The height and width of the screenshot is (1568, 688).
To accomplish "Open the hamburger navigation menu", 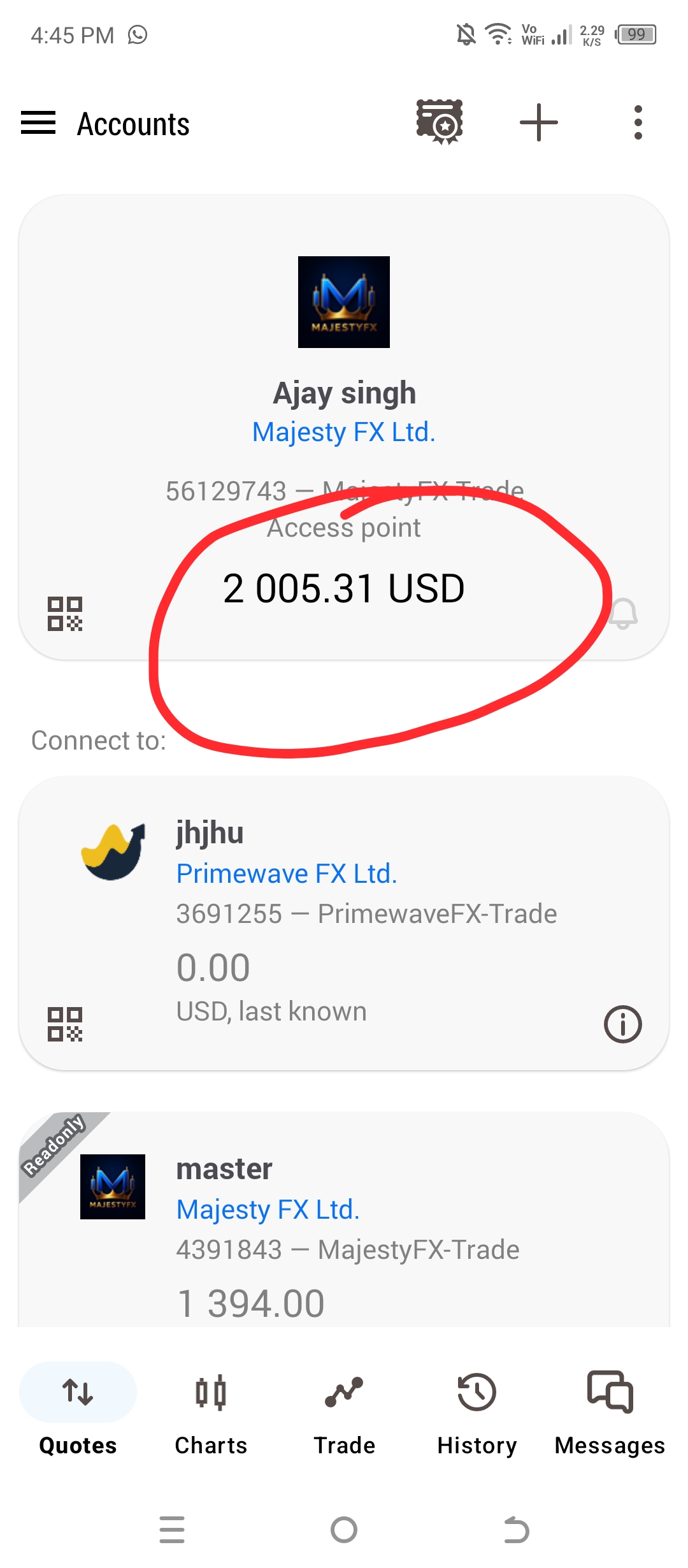I will tap(38, 122).
